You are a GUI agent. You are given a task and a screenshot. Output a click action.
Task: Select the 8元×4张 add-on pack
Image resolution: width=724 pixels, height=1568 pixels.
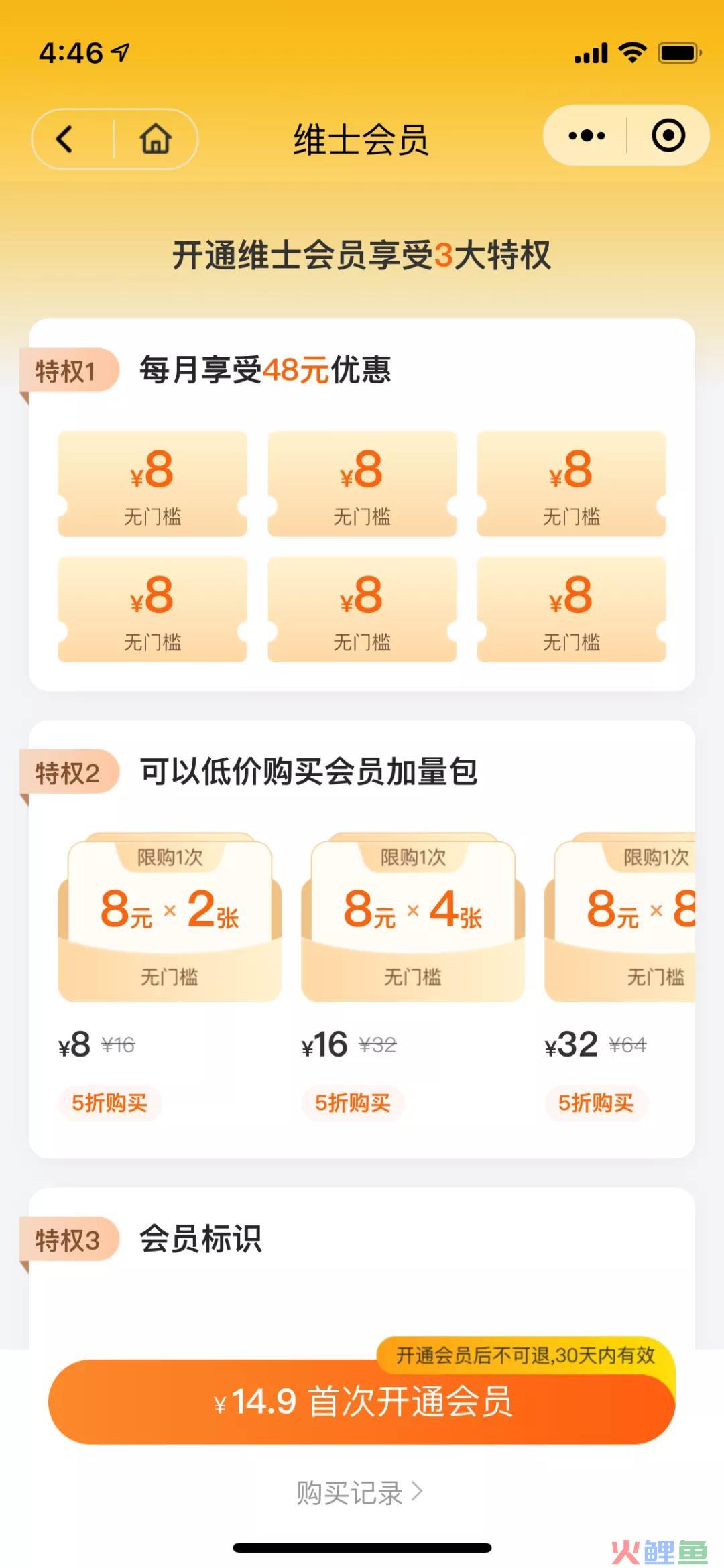coord(413,918)
